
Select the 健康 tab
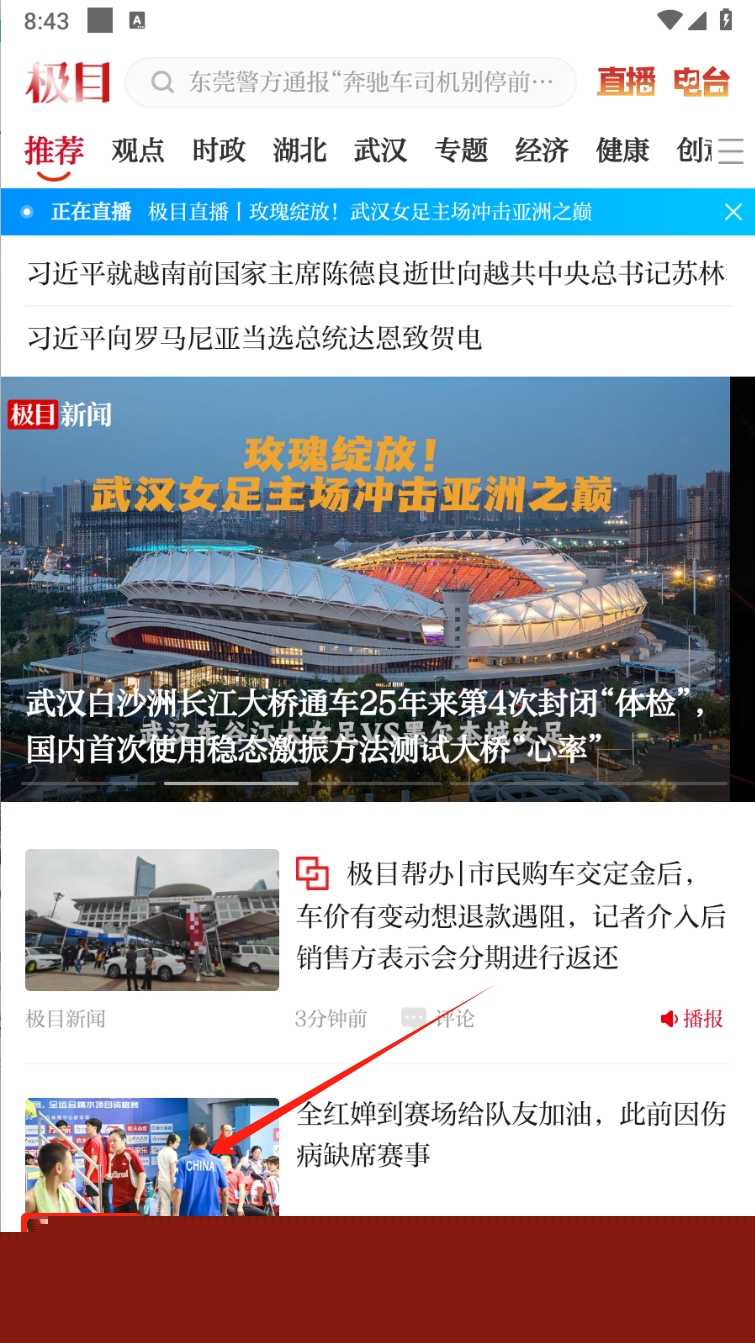point(623,150)
